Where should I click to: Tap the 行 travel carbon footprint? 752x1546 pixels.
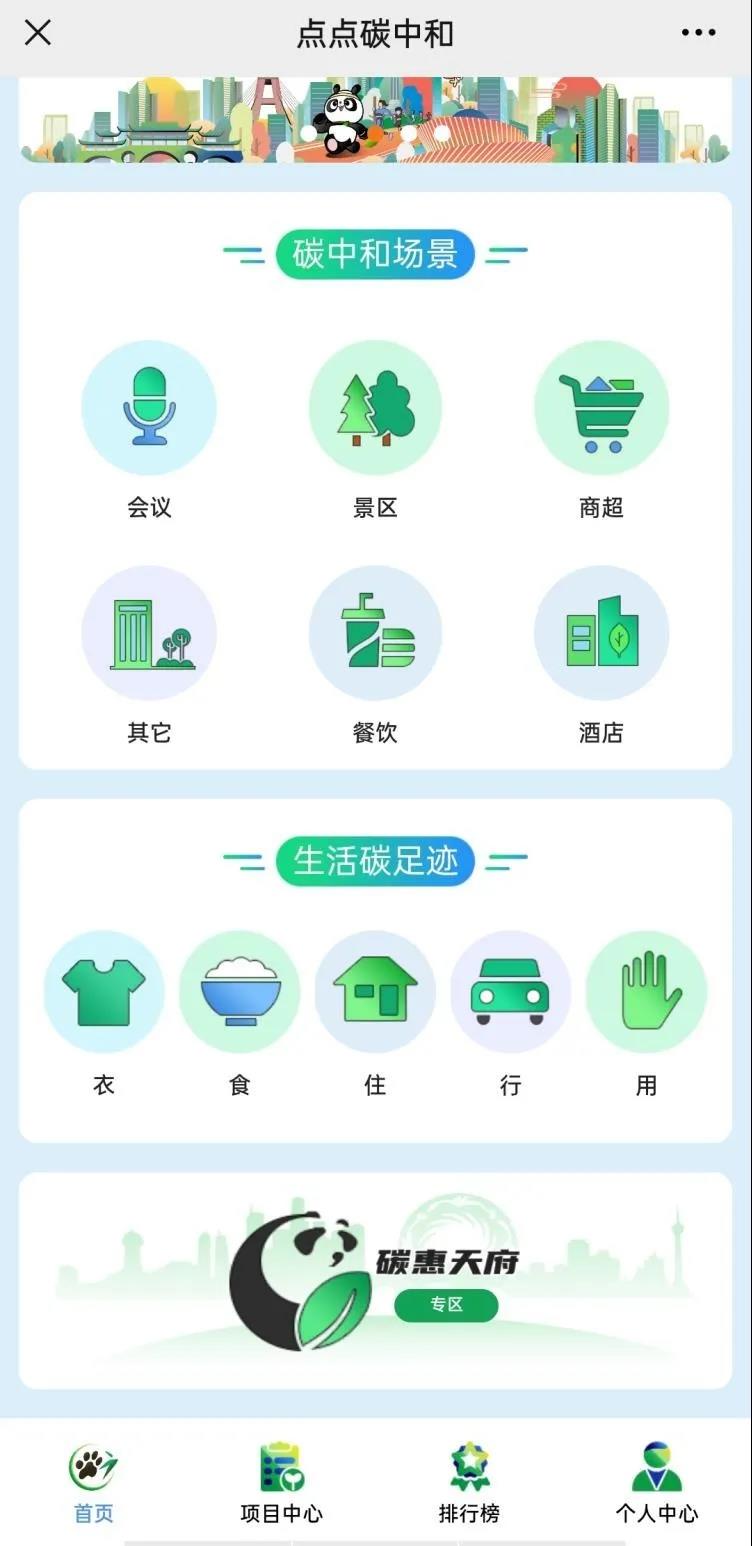[x=511, y=992]
